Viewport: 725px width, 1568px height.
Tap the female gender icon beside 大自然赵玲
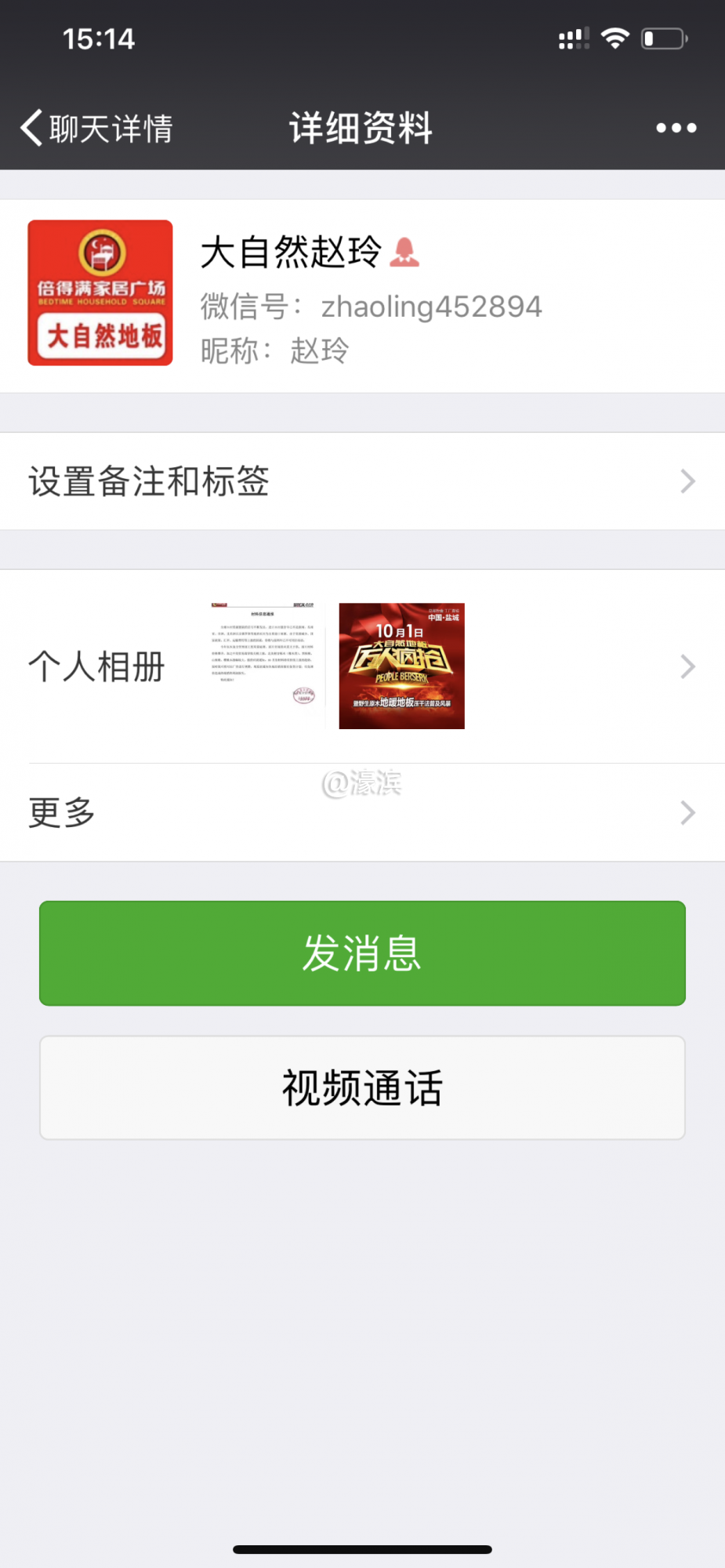[405, 252]
